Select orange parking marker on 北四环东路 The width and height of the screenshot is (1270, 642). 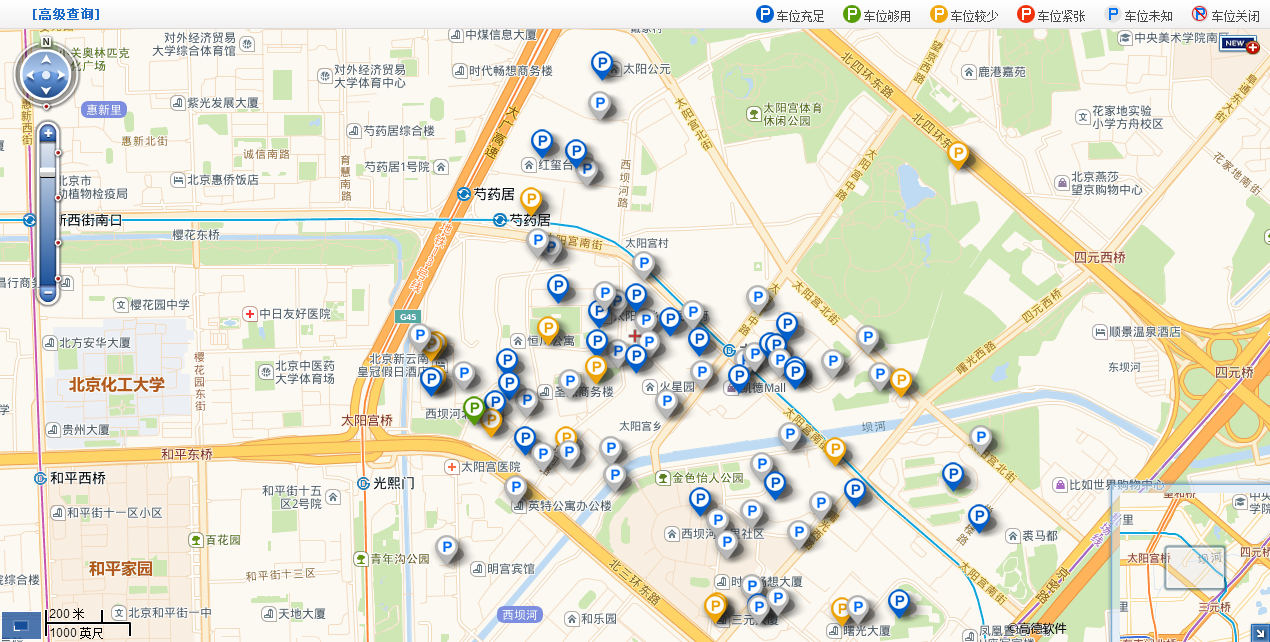[x=958, y=153]
